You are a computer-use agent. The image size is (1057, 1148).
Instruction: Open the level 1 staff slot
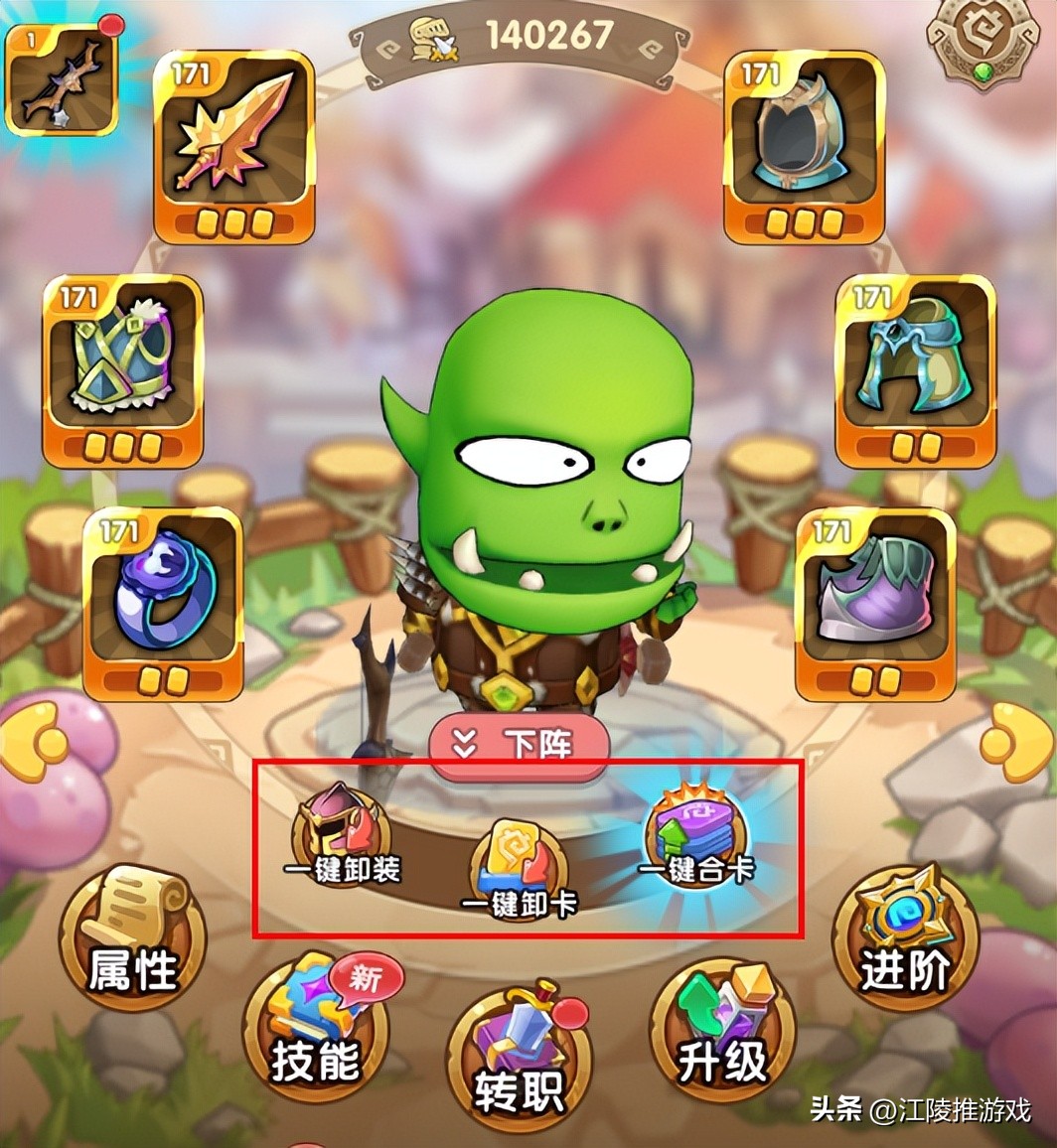(61, 78)
